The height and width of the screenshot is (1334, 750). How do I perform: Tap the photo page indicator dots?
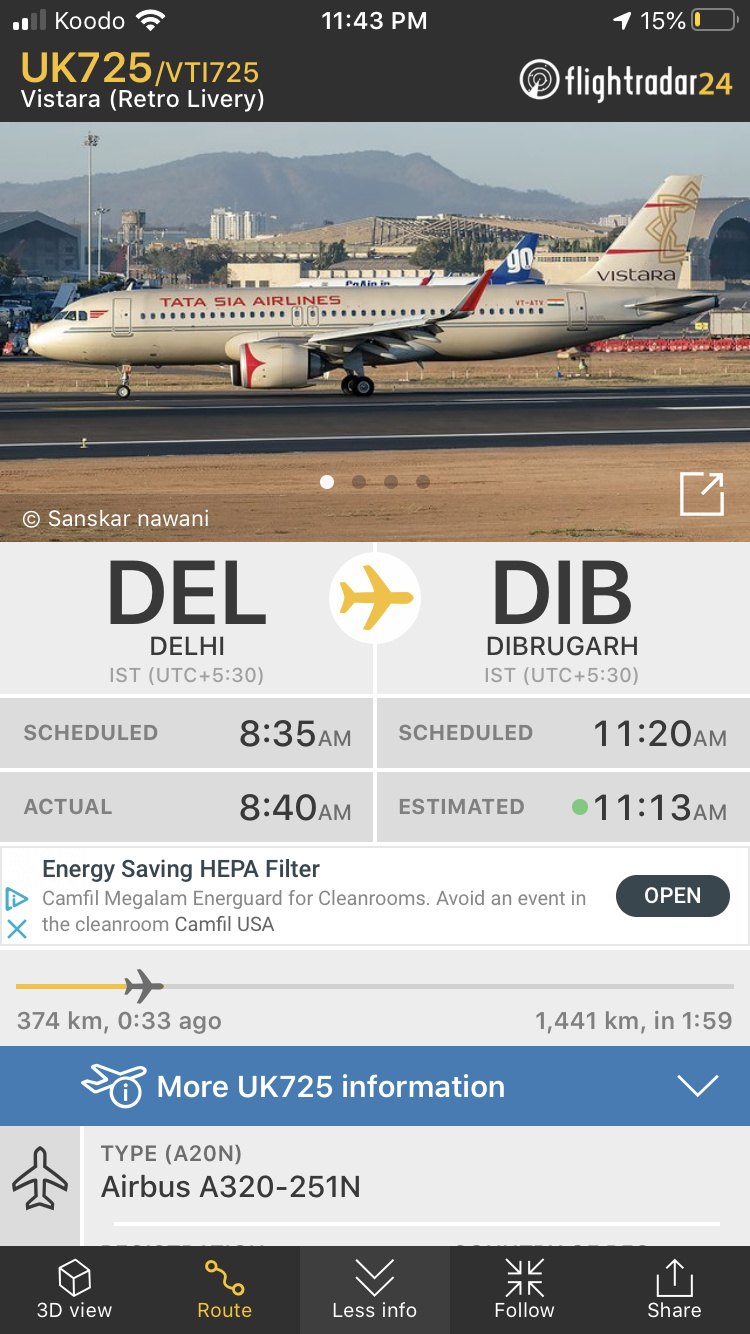[x=374, y=482]
